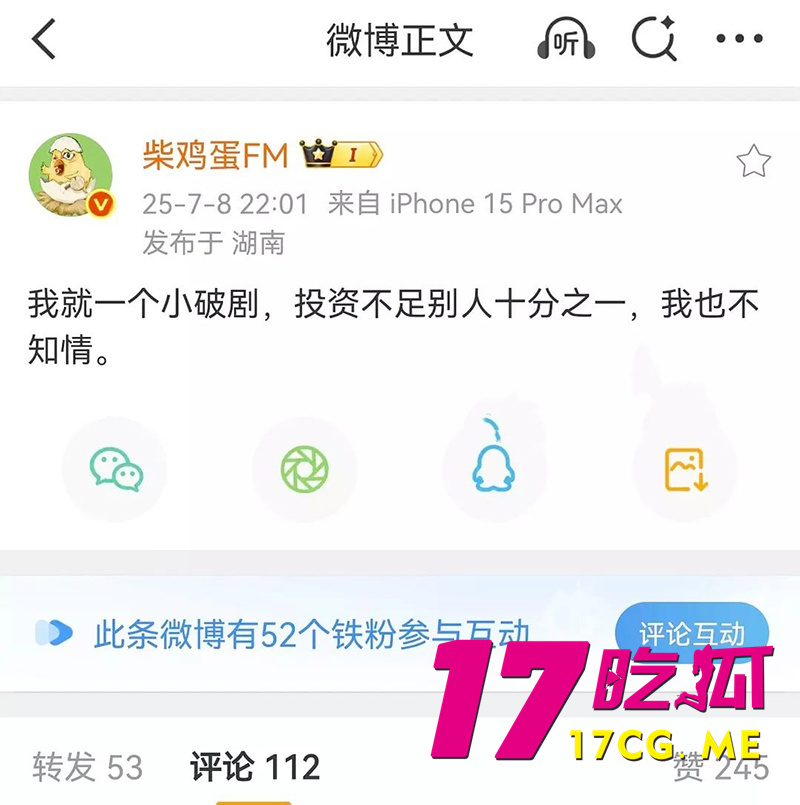Open 柴鸡蛋FM's profile avatar
The width and height of the screenshot is (800, 805).
[70, 175]
